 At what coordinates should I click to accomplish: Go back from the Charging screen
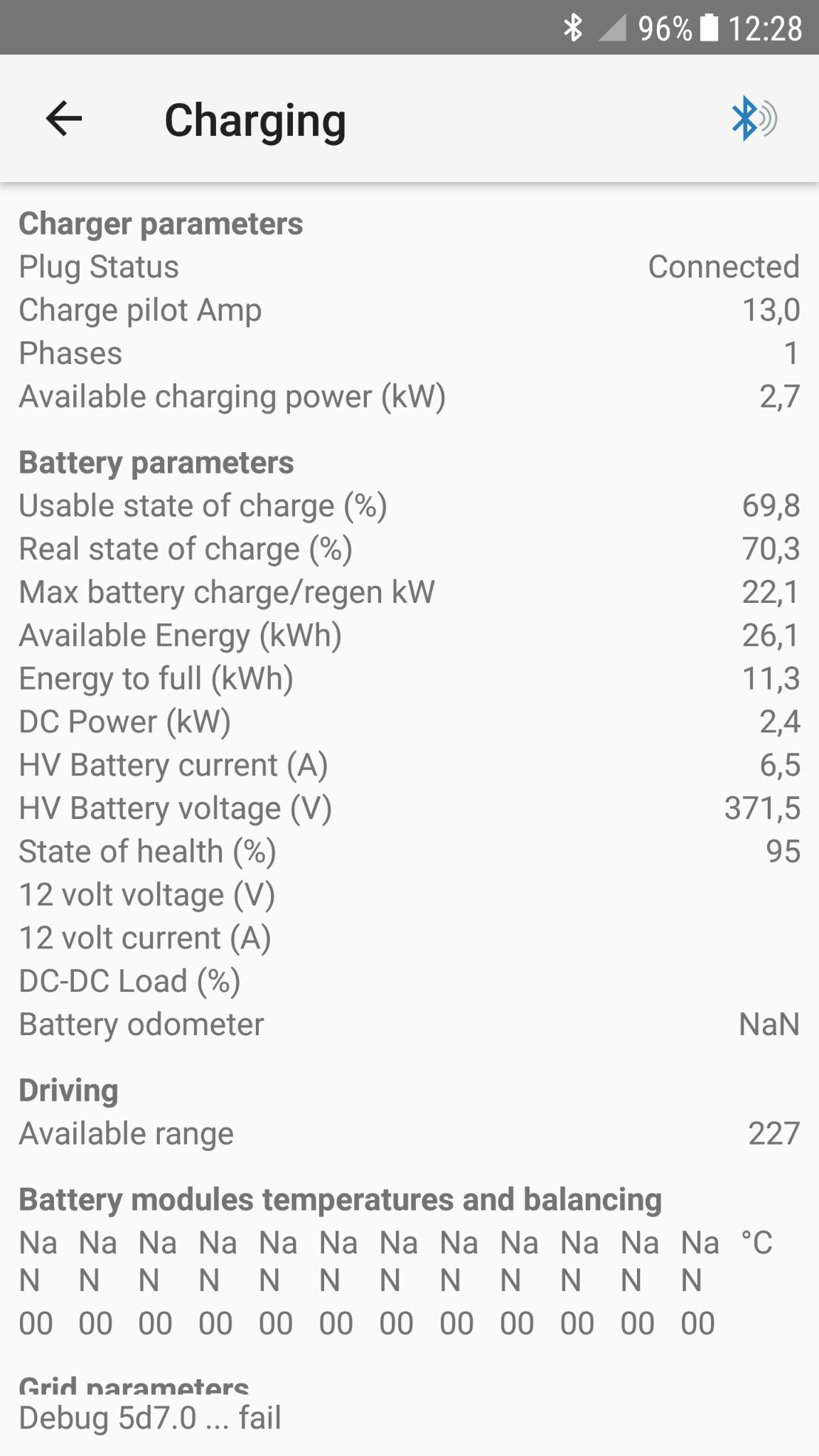coord(64,119)
